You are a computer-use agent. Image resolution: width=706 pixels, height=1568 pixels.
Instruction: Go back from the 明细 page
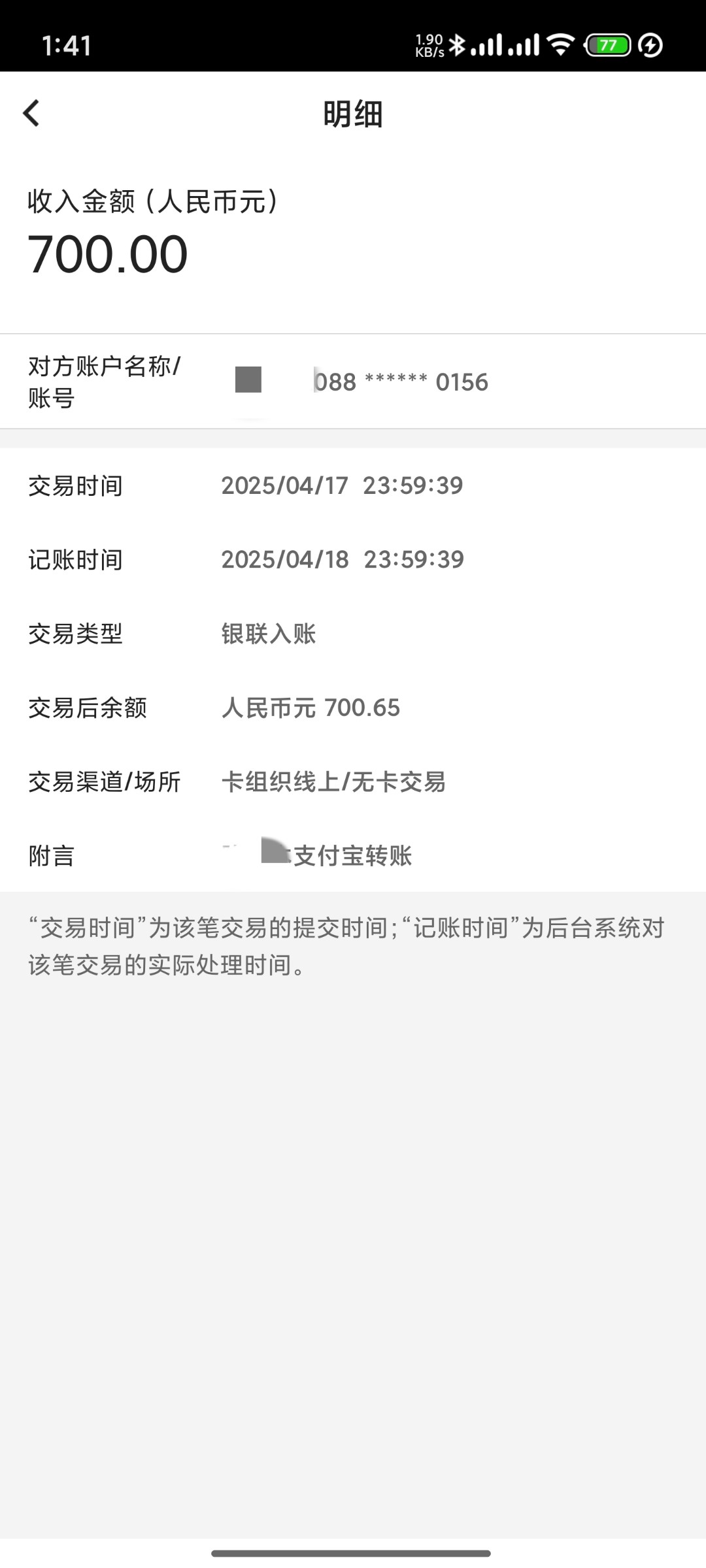tap(31, 113)
